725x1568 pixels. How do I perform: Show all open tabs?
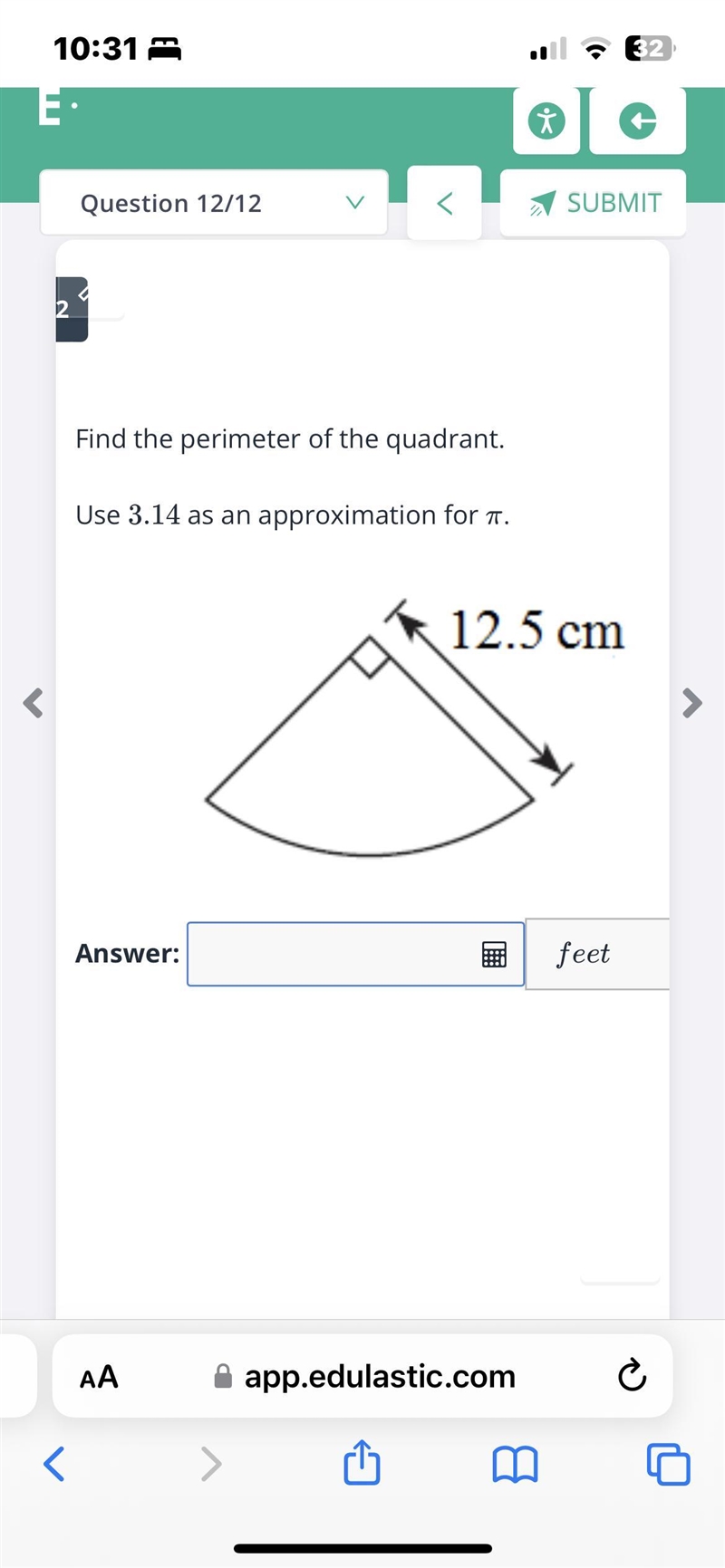tap(669, 1464)
